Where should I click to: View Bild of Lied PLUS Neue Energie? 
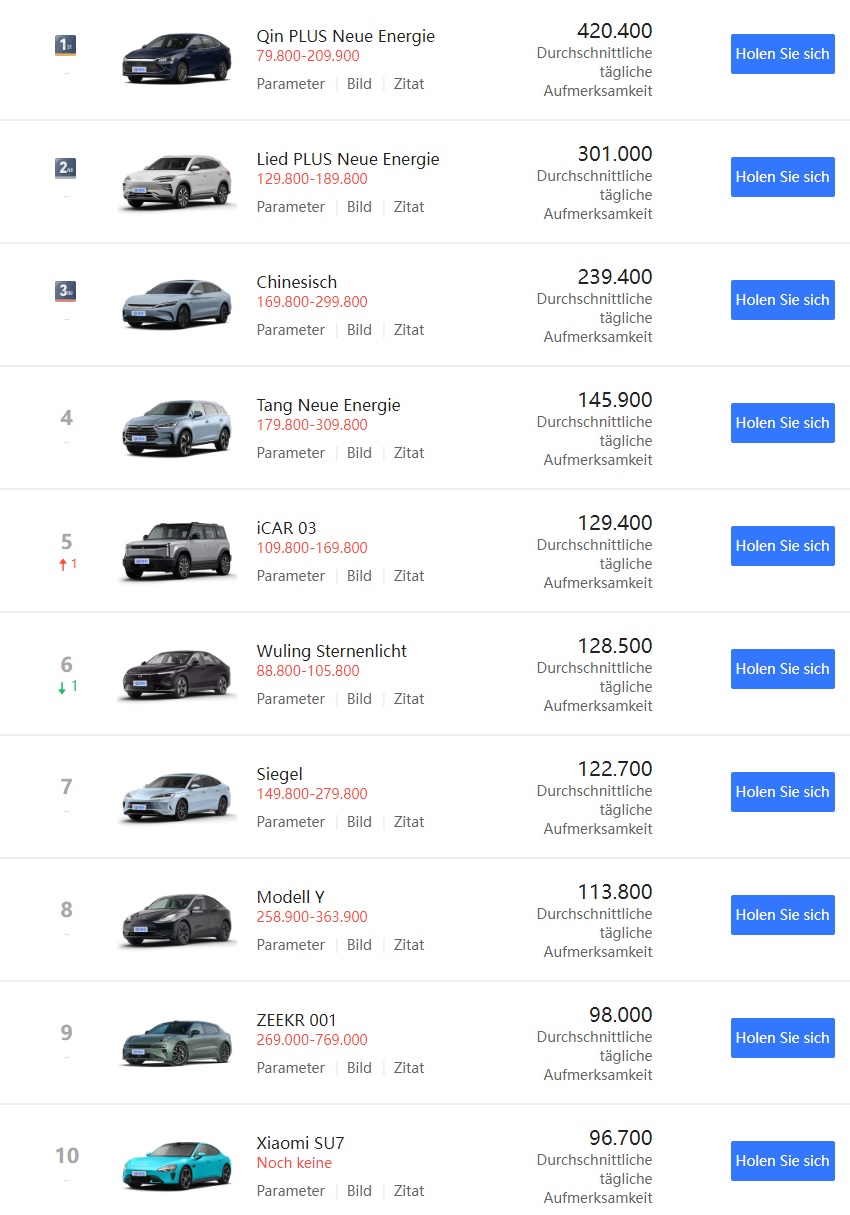(359, 207)
